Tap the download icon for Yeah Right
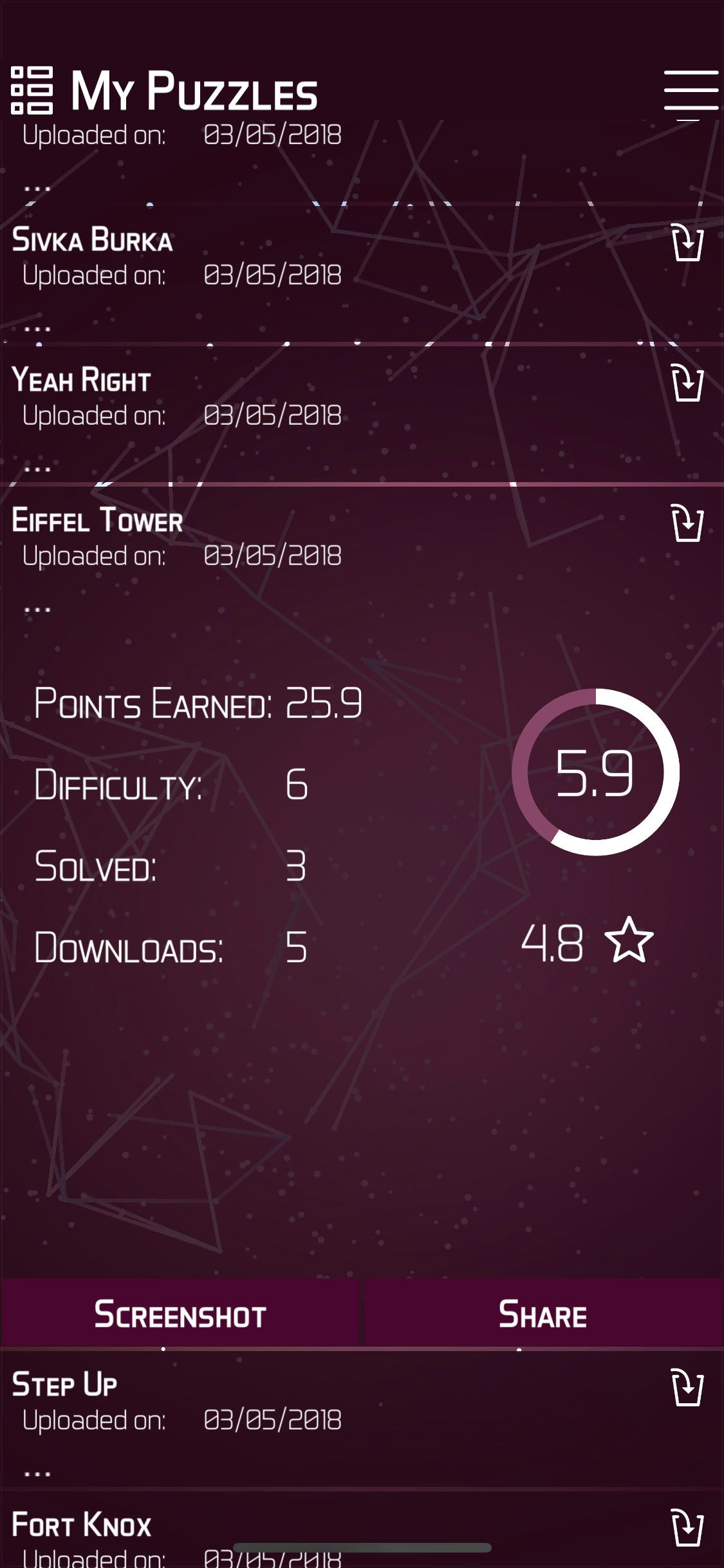724x1568 pixels. tap(687, 383)
